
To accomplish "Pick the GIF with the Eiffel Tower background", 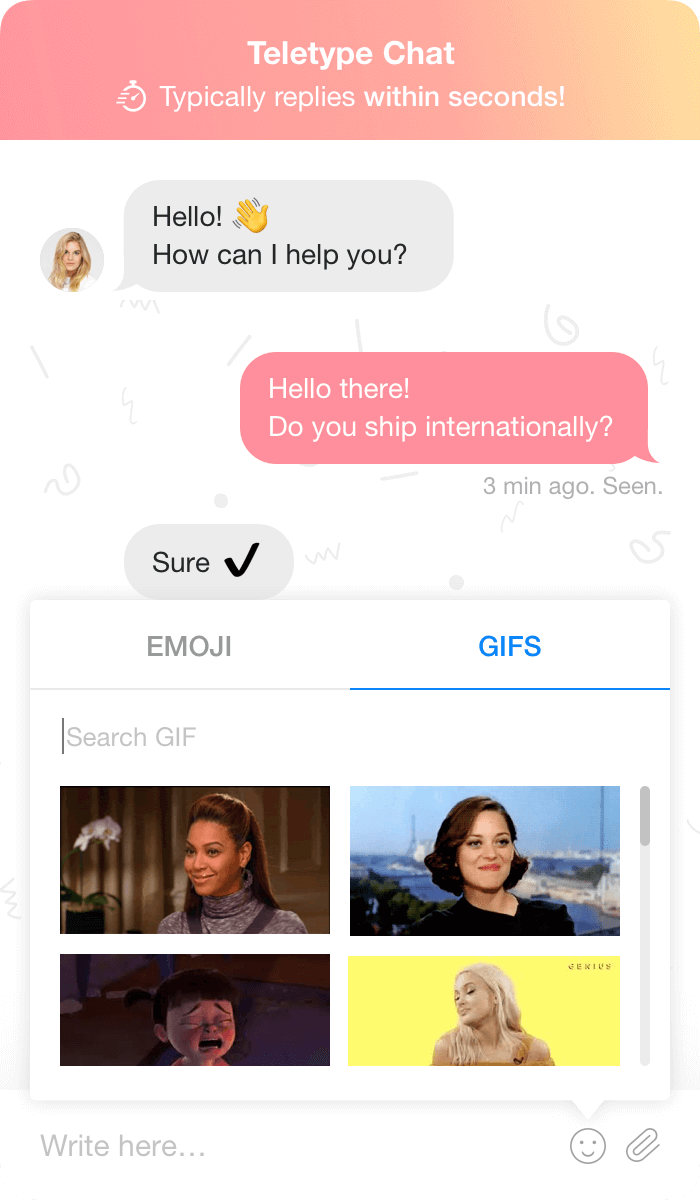I will (x=485, y=861).
